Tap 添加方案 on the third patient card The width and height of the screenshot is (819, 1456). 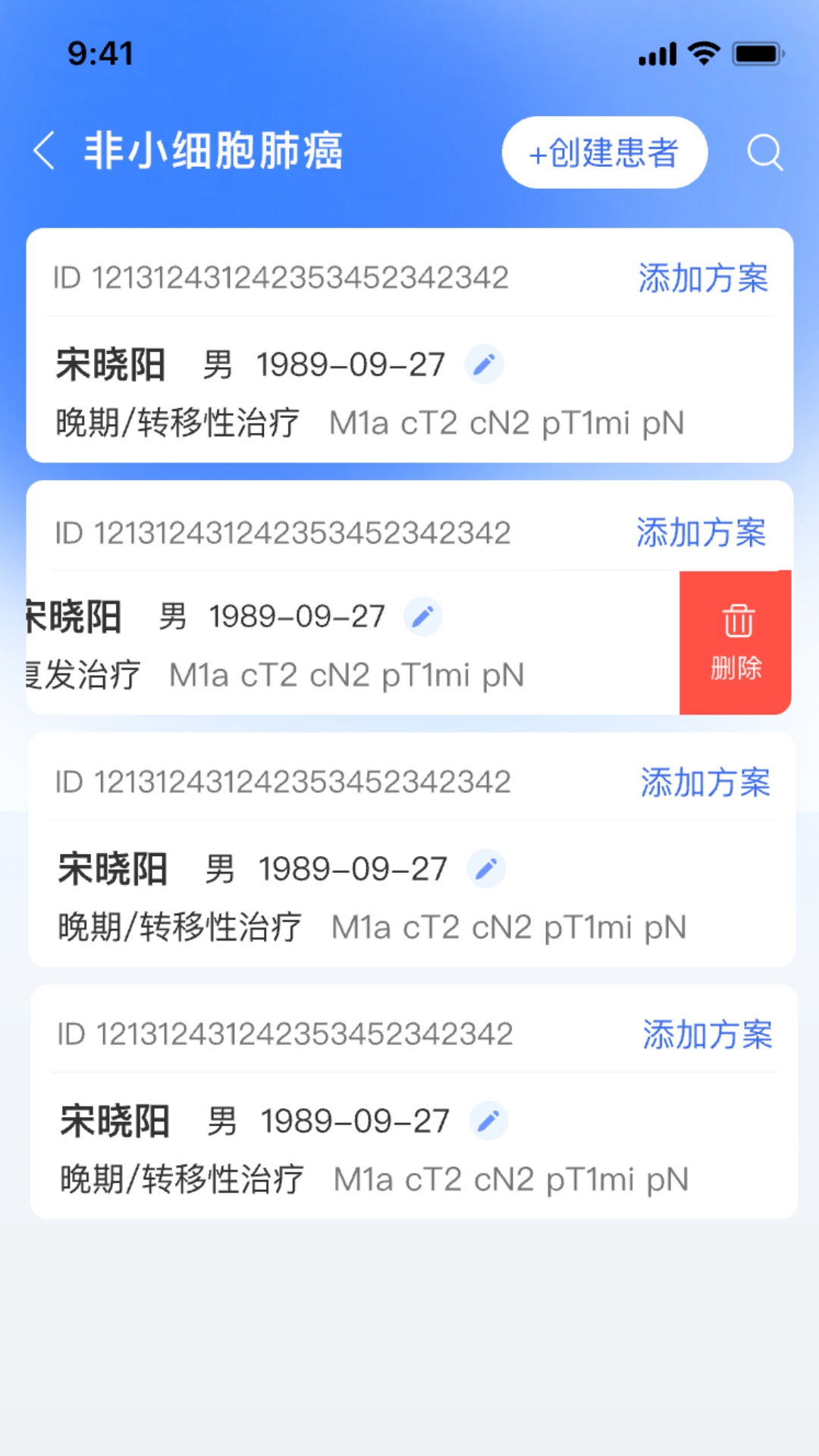tap(702, 784)
